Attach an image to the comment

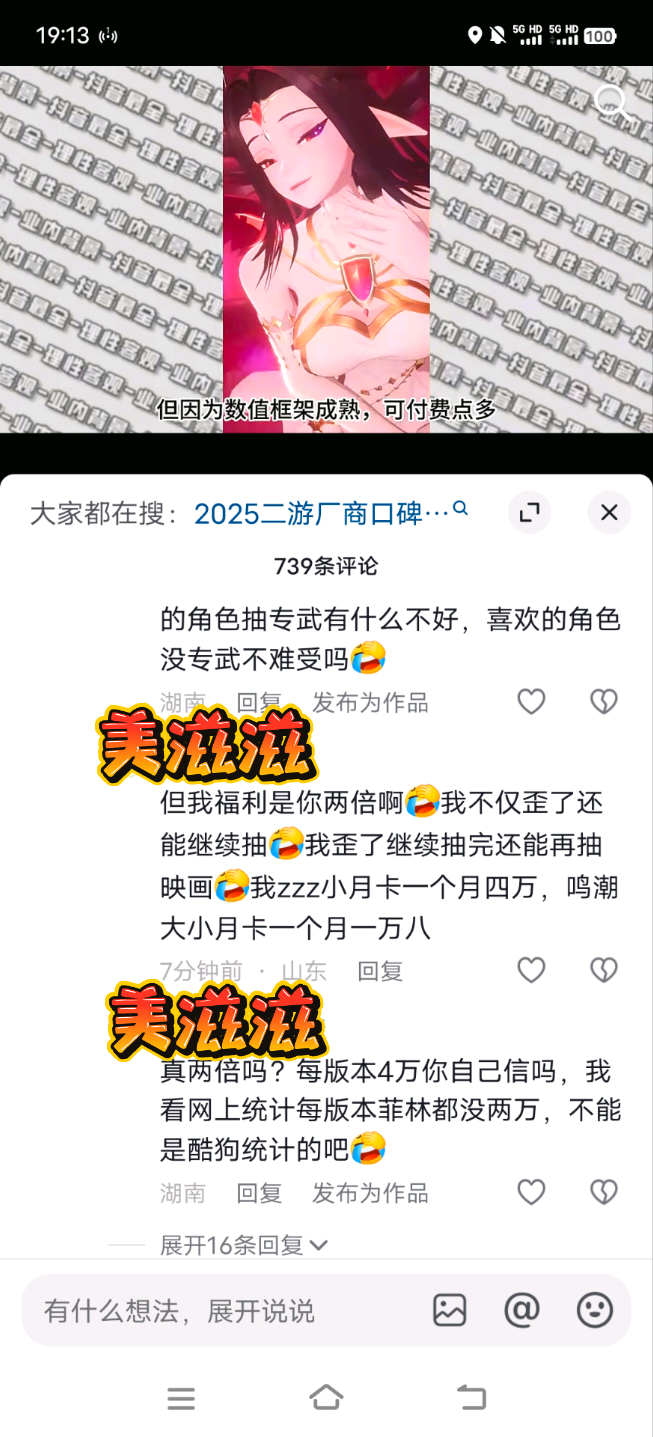[x=450, y=1310]
